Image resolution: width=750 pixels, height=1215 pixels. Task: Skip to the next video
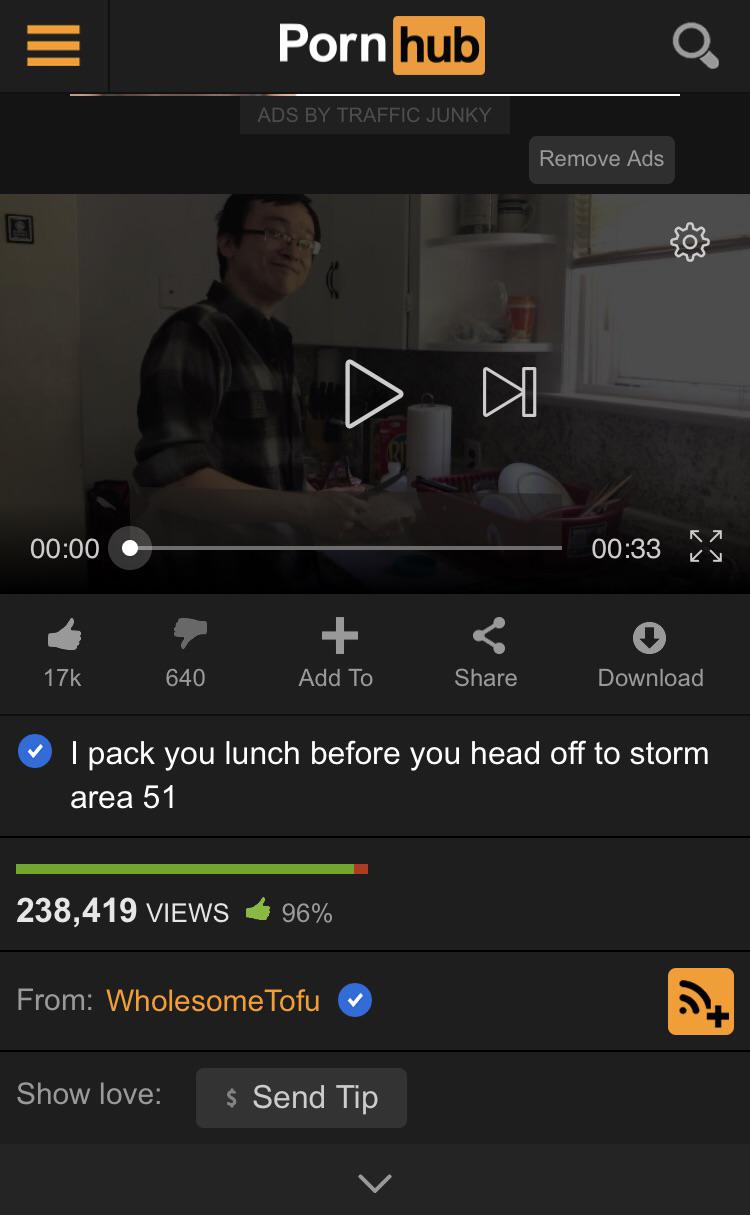click(510, 392)
